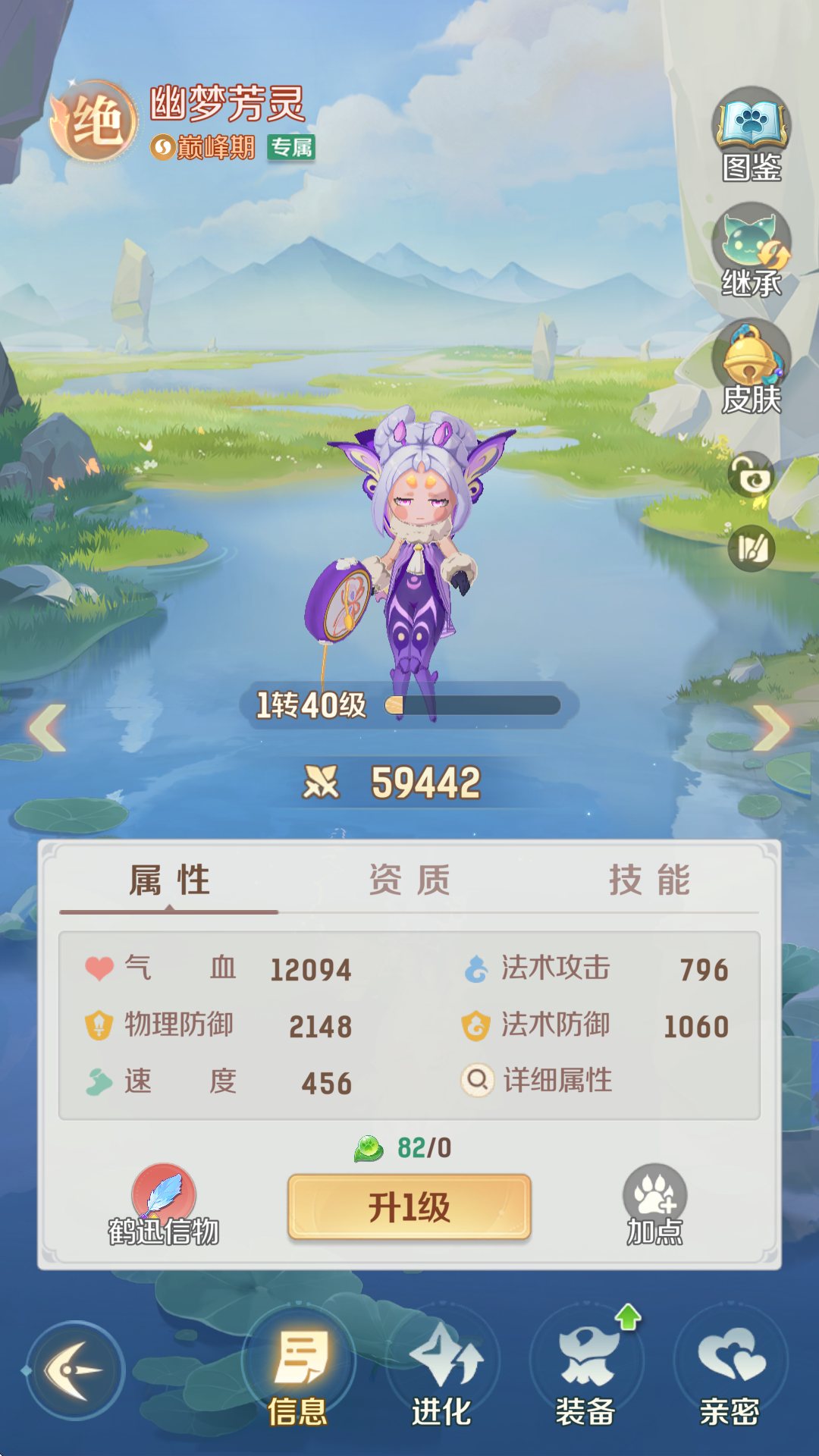Open 加点 to allocate points

coord(654,1204)
